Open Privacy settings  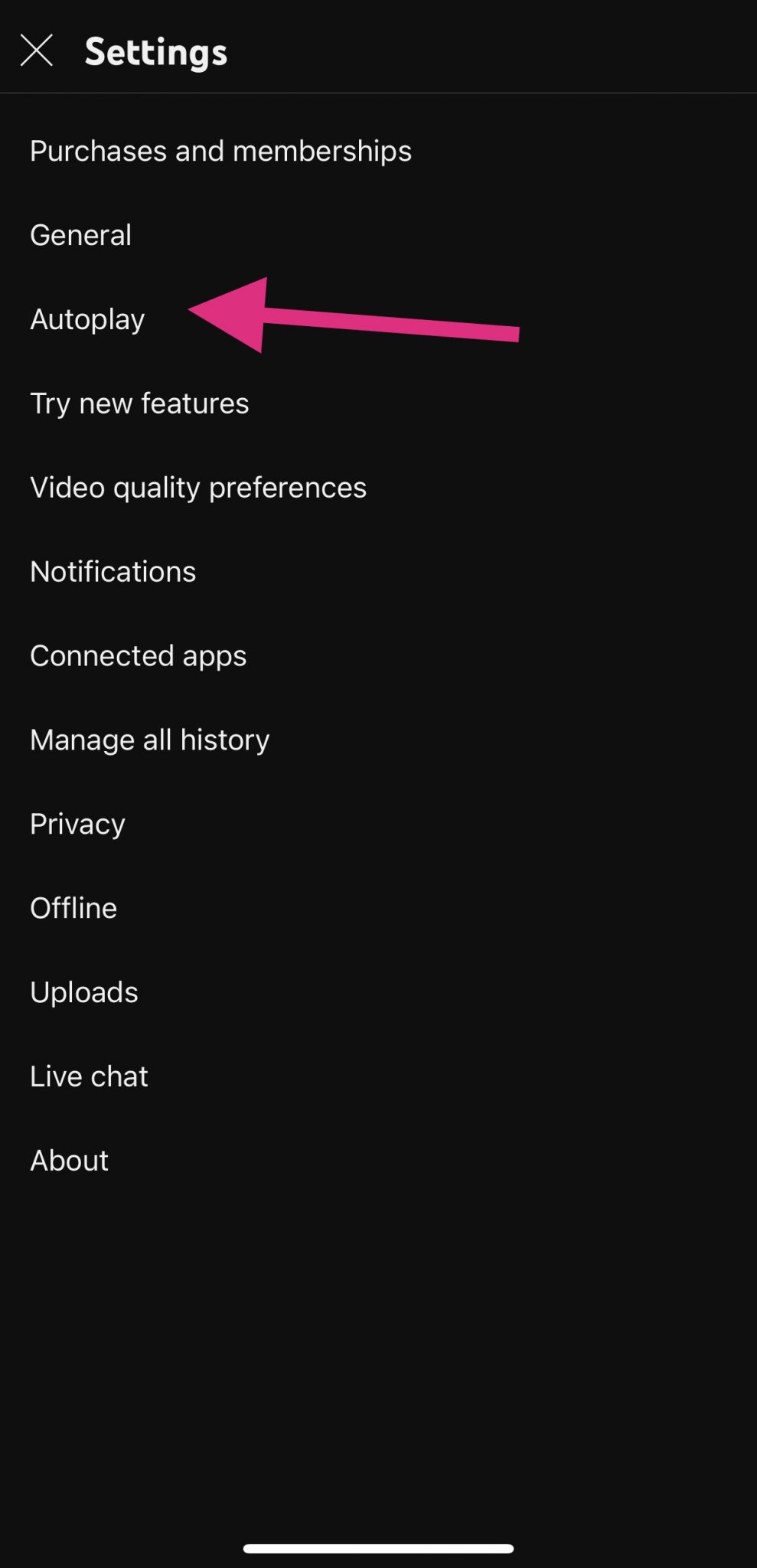pyautogui.click(x=77, y=824)
